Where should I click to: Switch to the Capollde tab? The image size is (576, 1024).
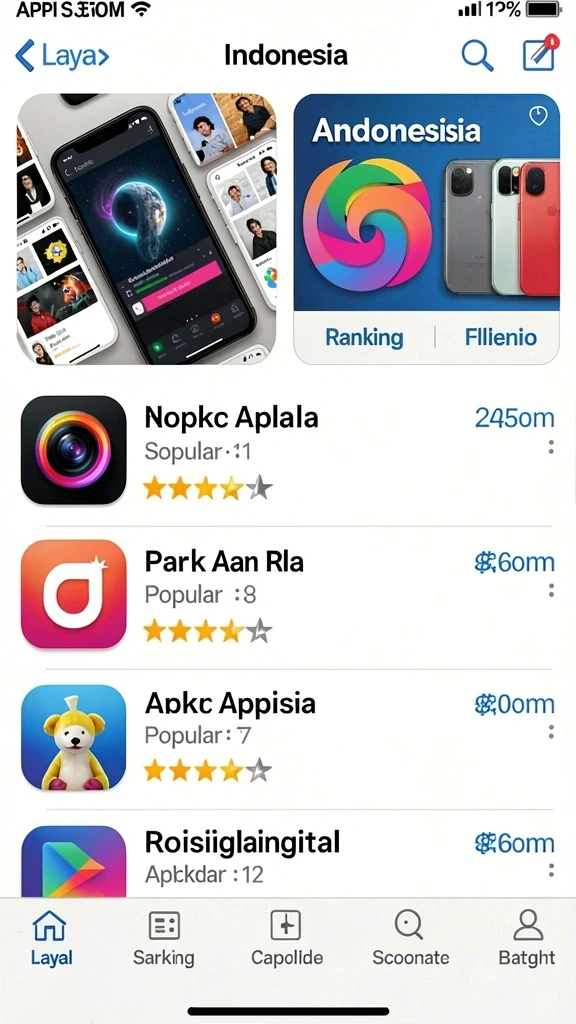287,938
